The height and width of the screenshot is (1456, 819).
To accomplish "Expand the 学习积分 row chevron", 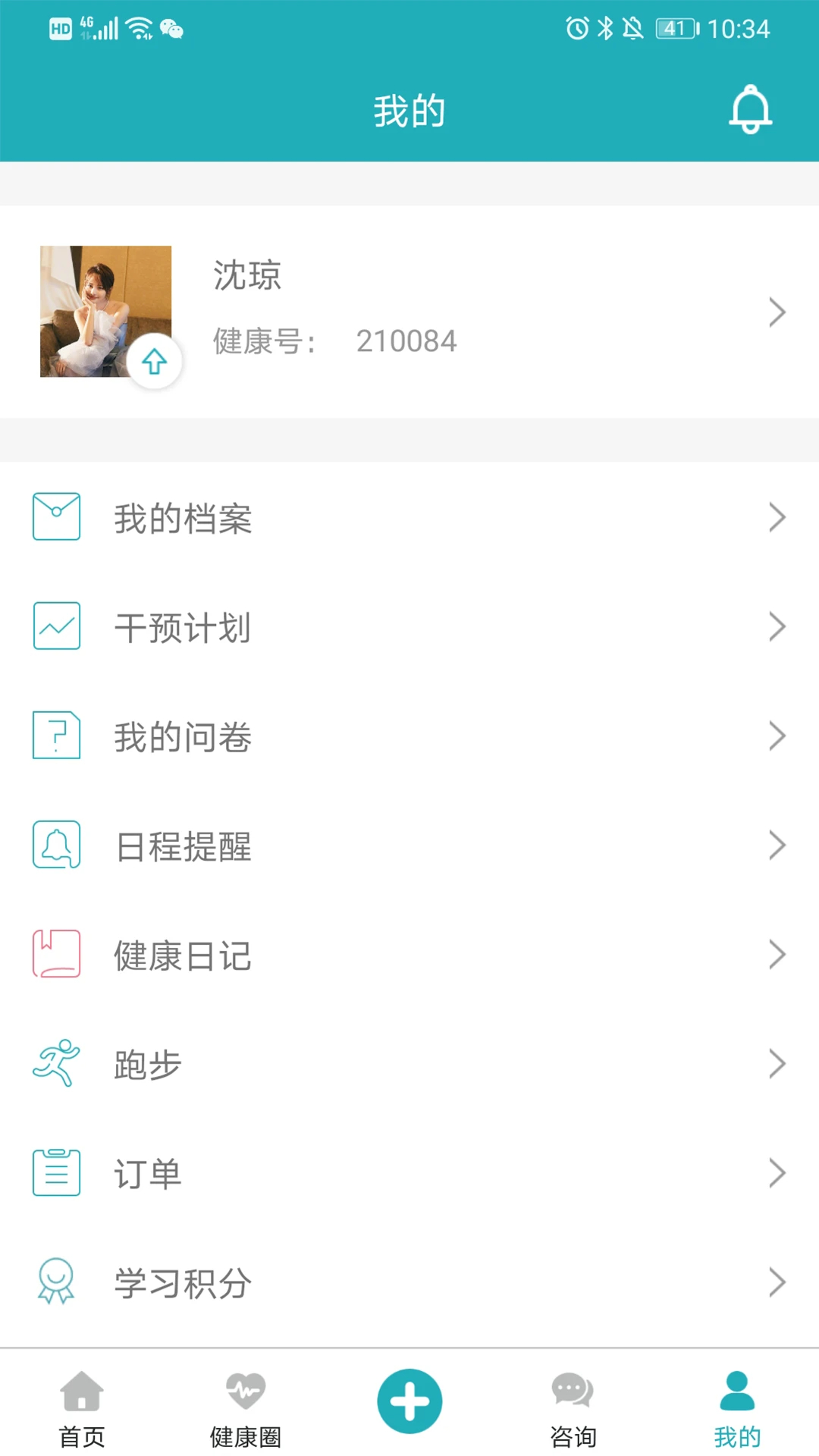I will point(777,1282).
